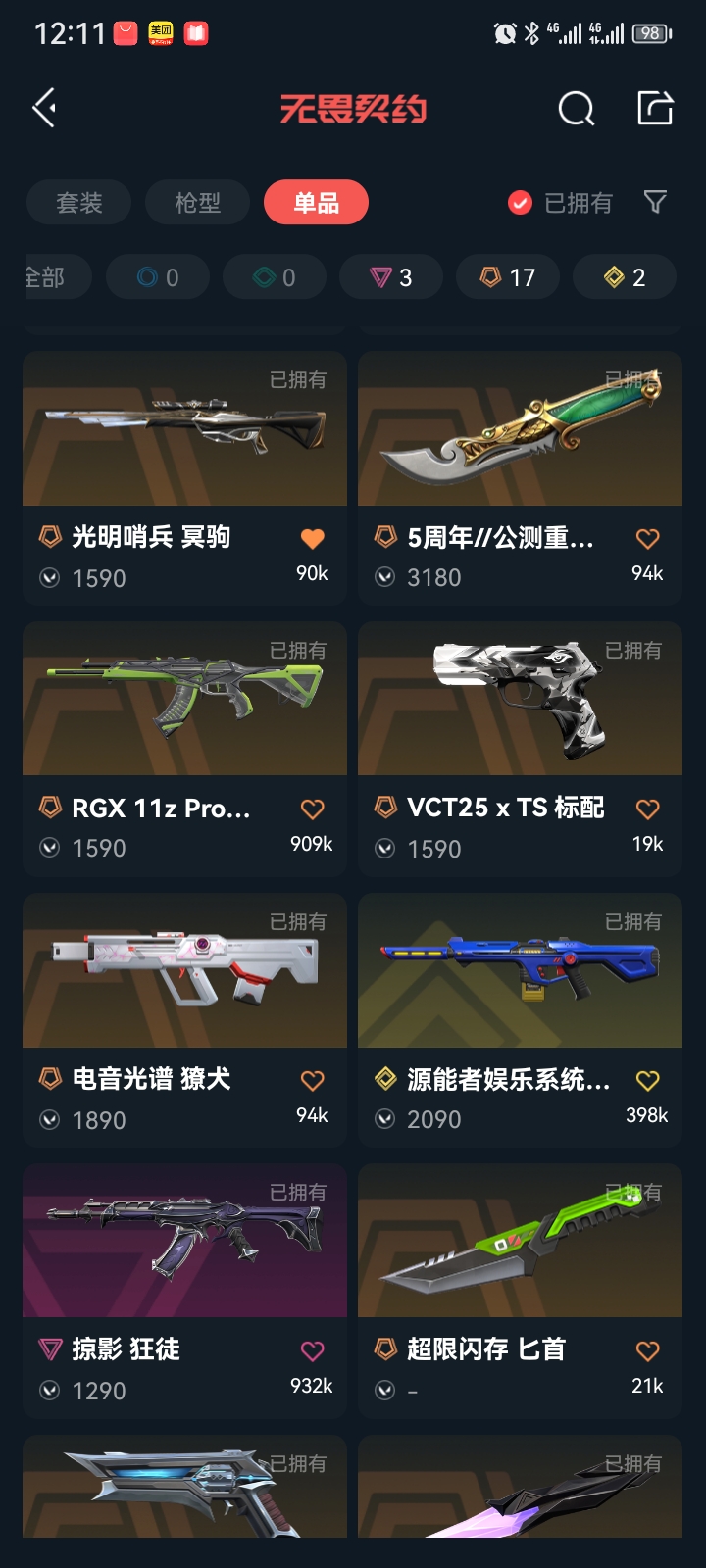
Task: Filter by the orange tier chip showing 17
Action: pyautogui.click(x=507, y=277)
